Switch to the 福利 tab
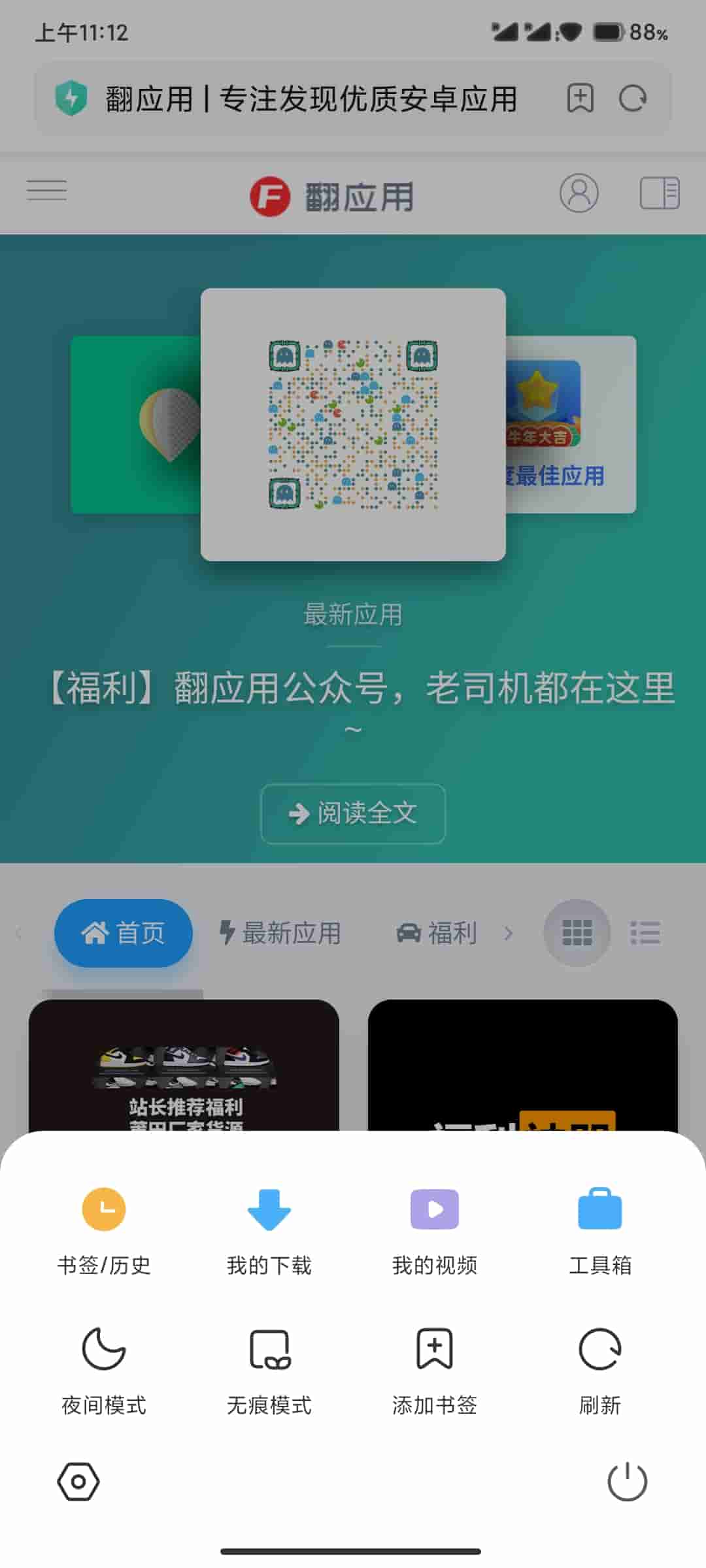706x1568 pixels. [x=437, y=933]
